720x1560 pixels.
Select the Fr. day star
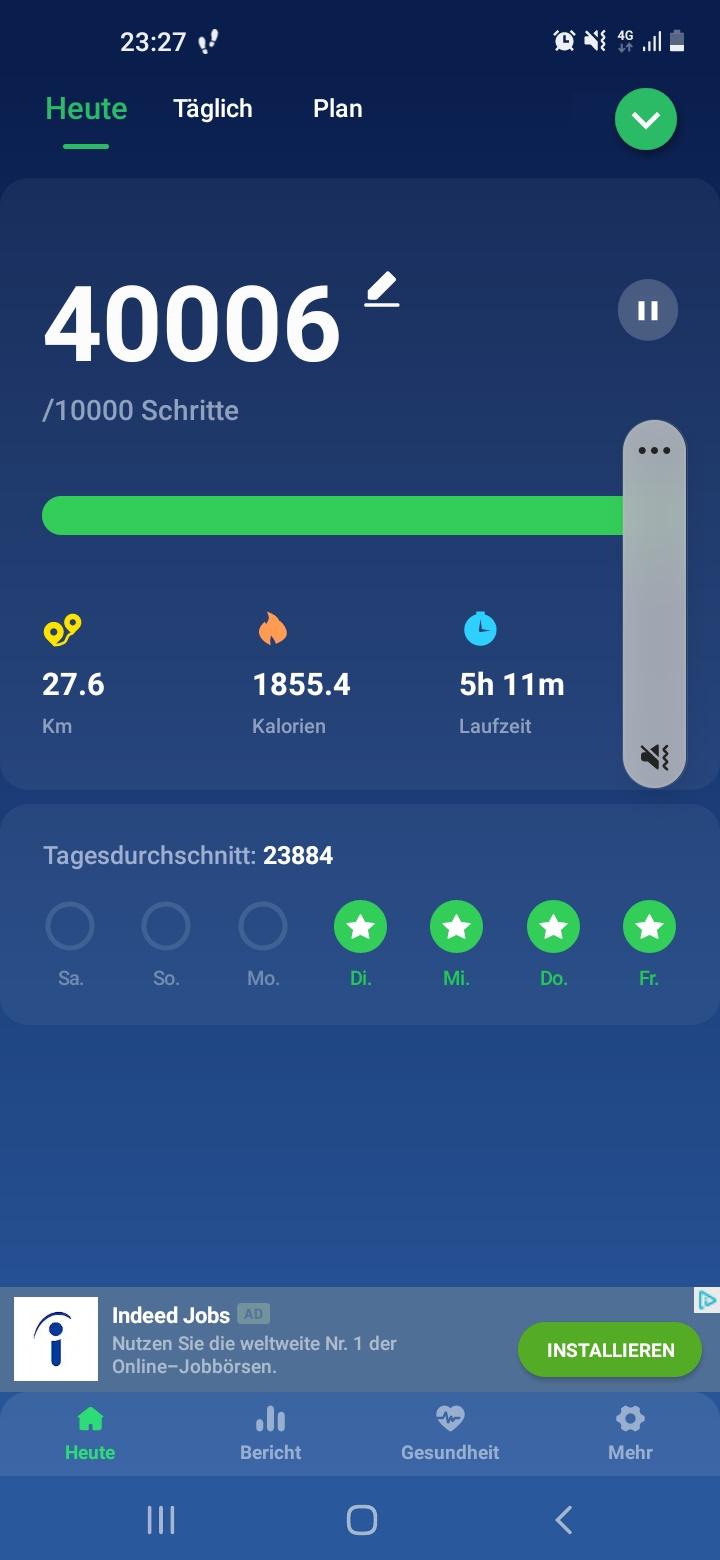tap(649, 927)
